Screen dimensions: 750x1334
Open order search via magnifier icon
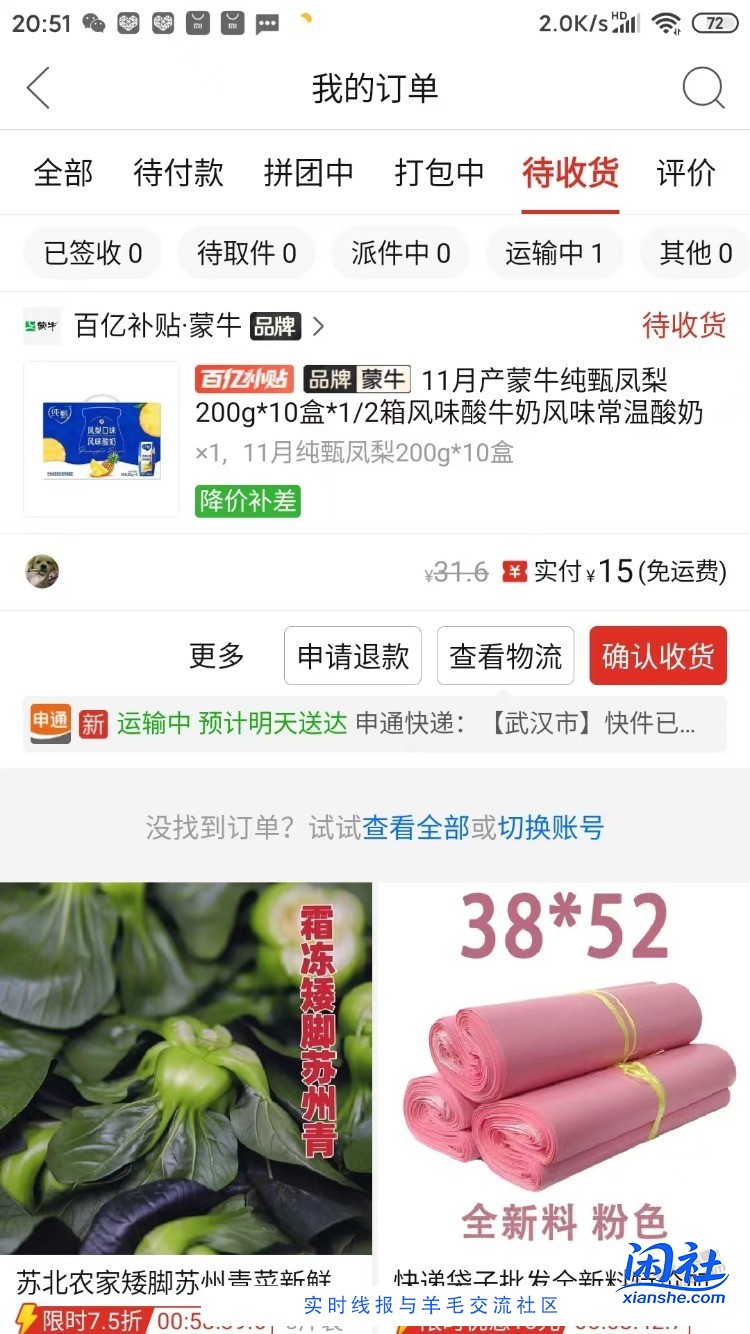705,88
